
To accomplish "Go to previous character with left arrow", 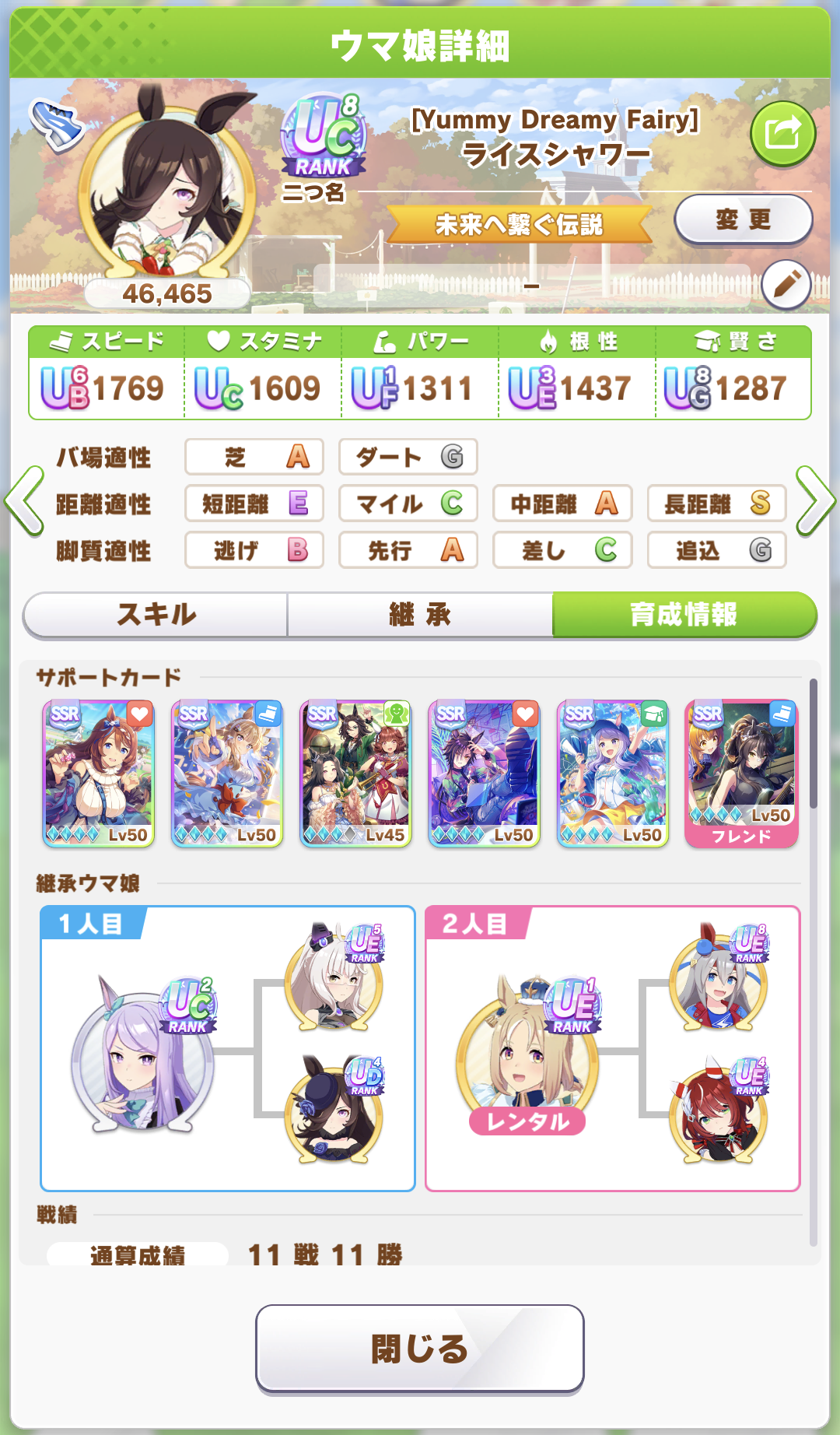I will [x=25, y=502].
